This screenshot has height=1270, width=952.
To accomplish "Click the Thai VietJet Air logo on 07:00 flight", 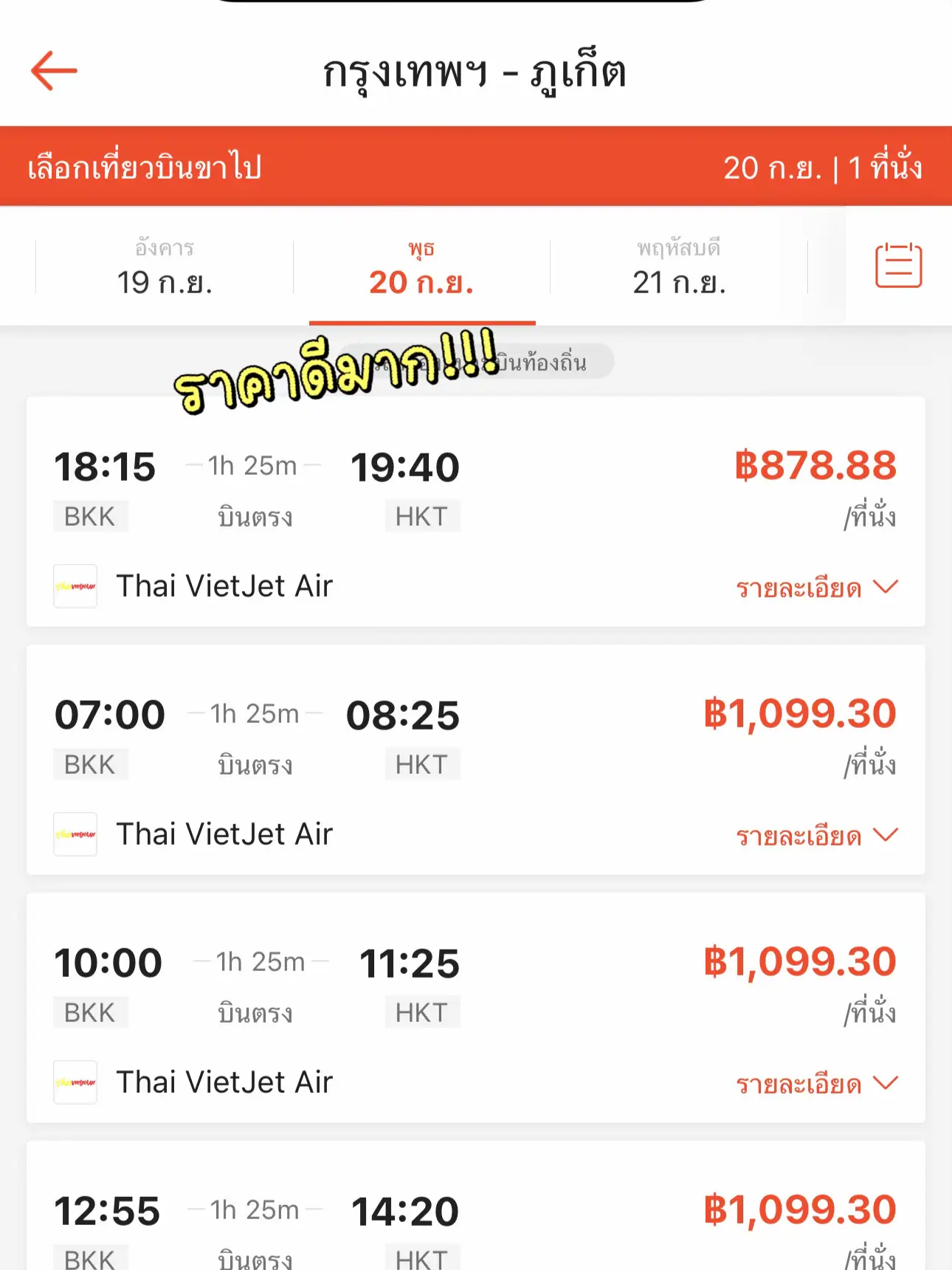I will pyautogui.click(x=75, y=834).
